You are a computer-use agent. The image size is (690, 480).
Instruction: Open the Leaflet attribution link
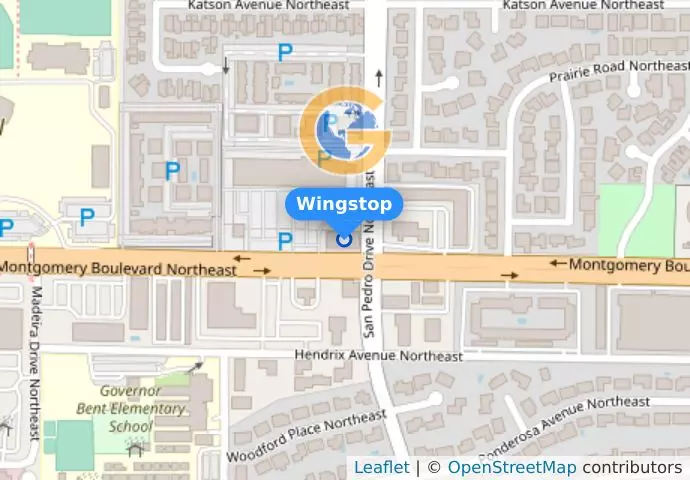[x=381, y=467]
